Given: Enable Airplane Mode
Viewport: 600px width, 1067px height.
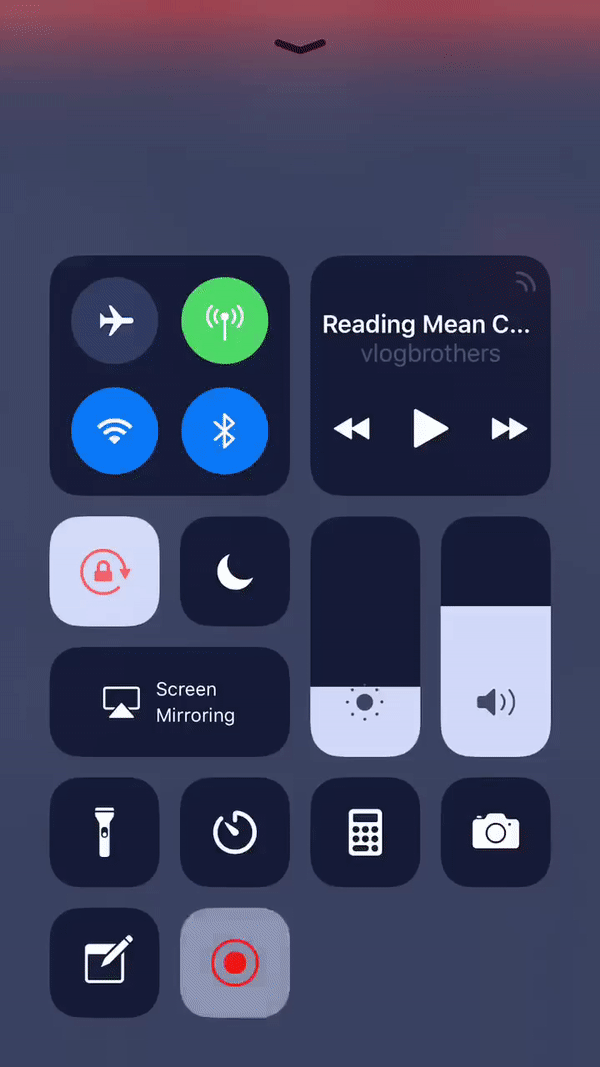Looking at the screenshot, I should click(115, 320).
